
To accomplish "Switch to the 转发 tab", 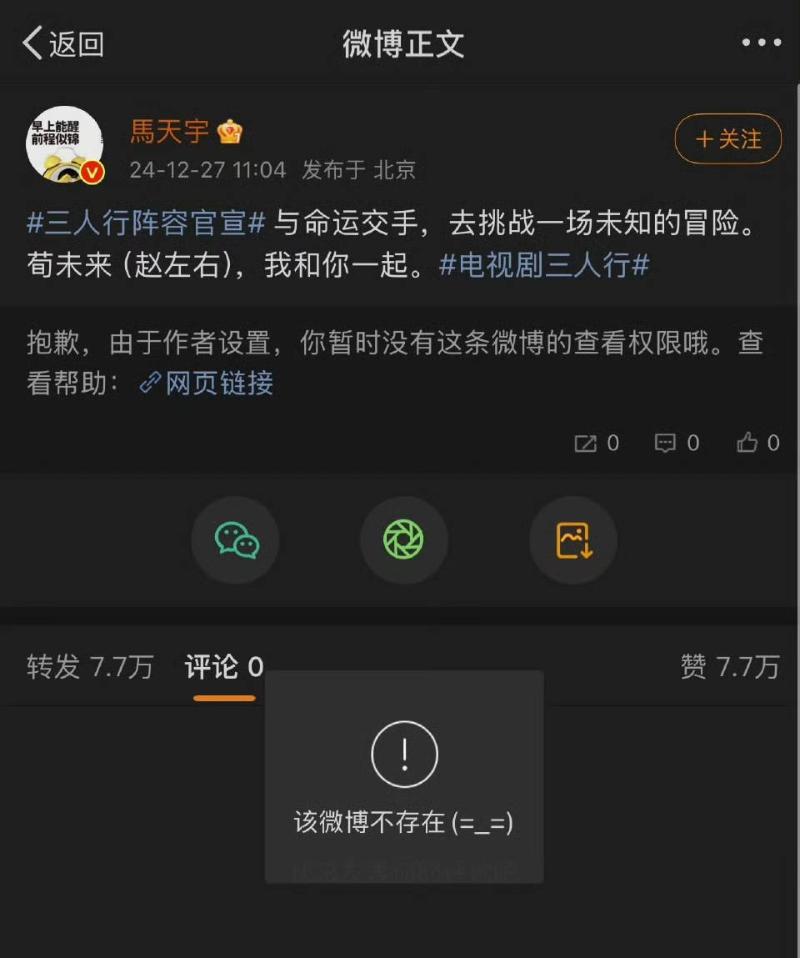I will click(90, 667).
